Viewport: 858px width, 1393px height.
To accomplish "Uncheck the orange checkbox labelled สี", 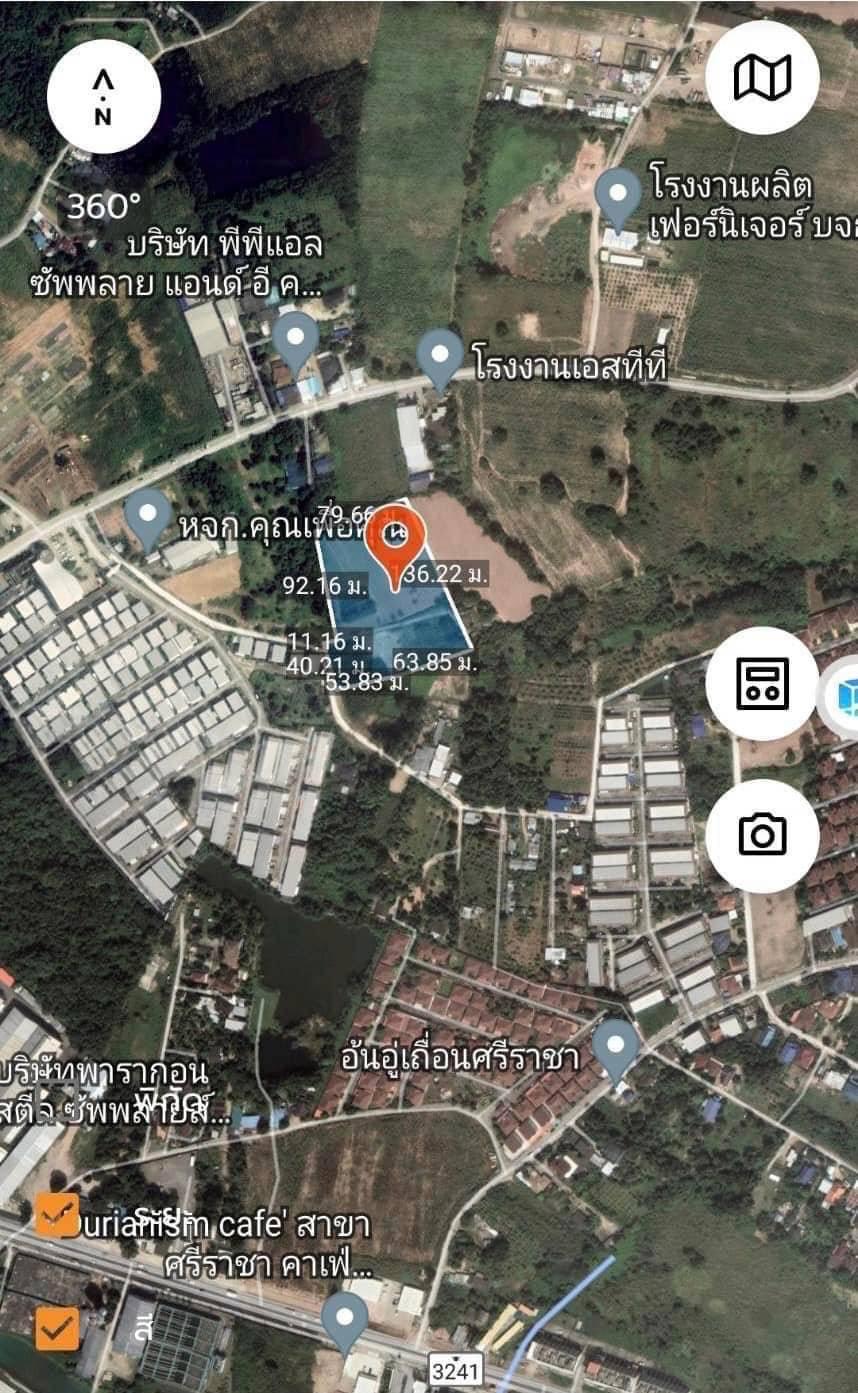I will 57,1329.
